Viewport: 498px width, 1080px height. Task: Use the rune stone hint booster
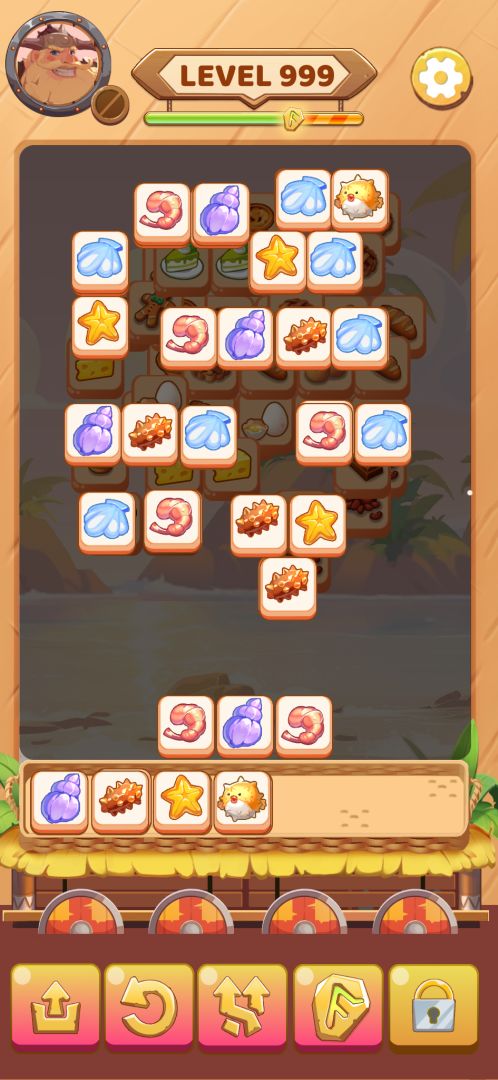pyautogui.click(x=338, y=1007)
